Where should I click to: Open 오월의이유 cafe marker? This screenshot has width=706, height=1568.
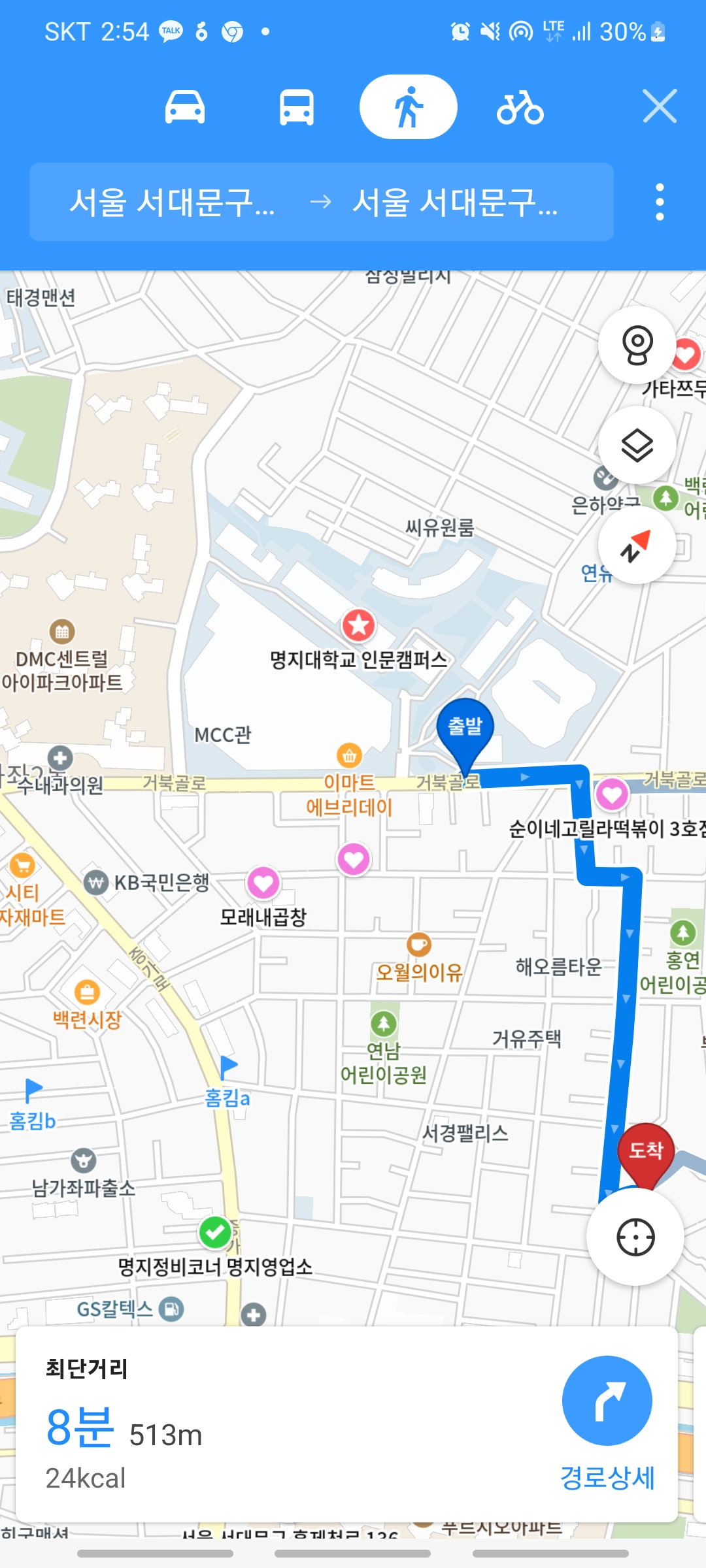pos(418,945)
